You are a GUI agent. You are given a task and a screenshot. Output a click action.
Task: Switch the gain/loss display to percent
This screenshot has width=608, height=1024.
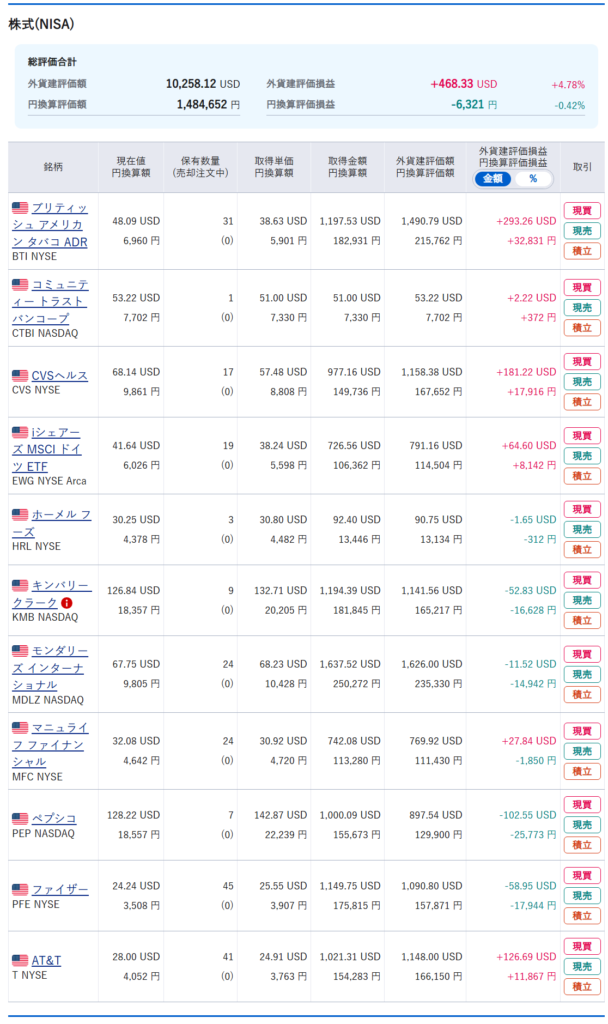pos(533,179)
